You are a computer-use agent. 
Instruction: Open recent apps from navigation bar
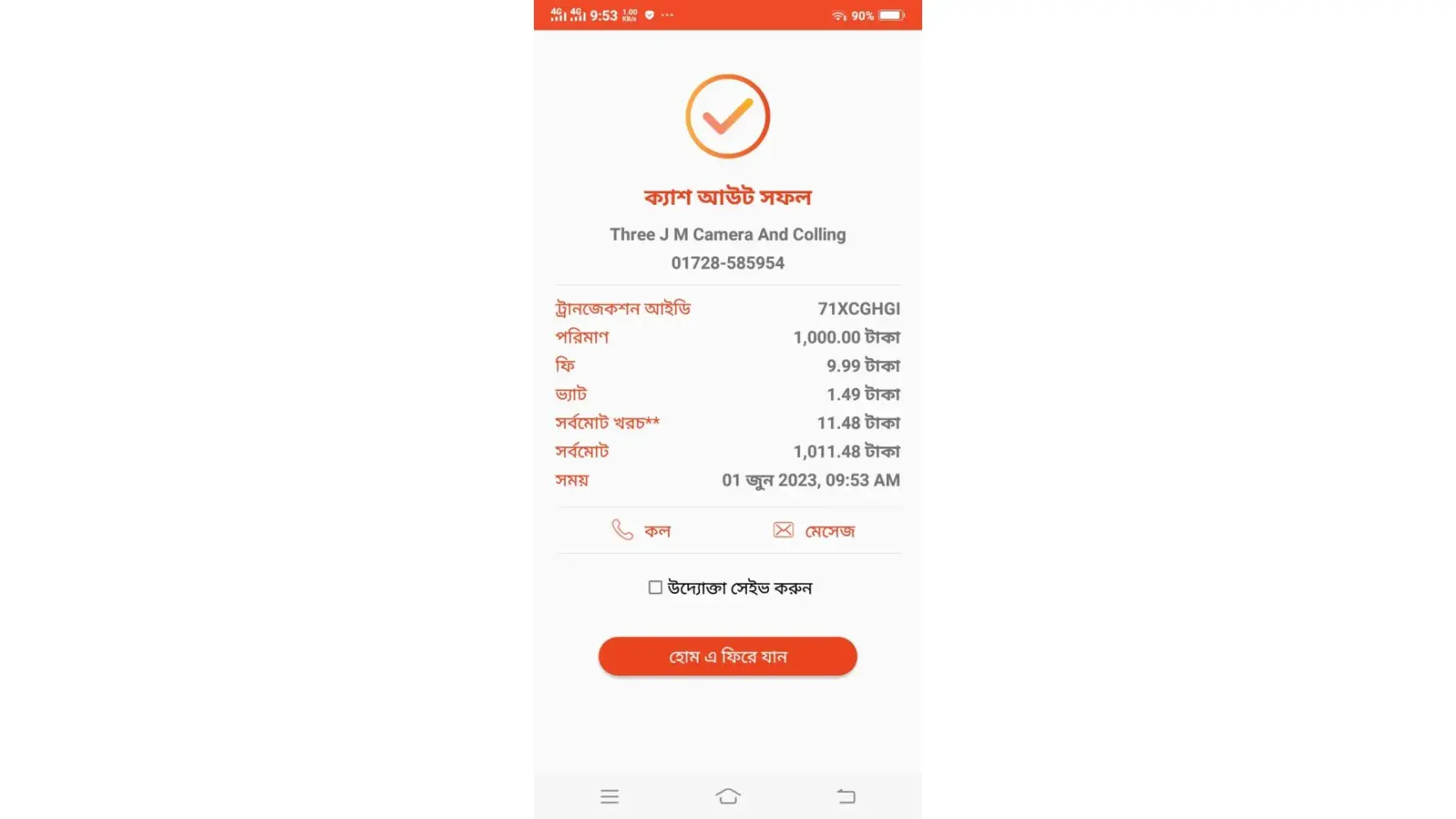(609, 796)
